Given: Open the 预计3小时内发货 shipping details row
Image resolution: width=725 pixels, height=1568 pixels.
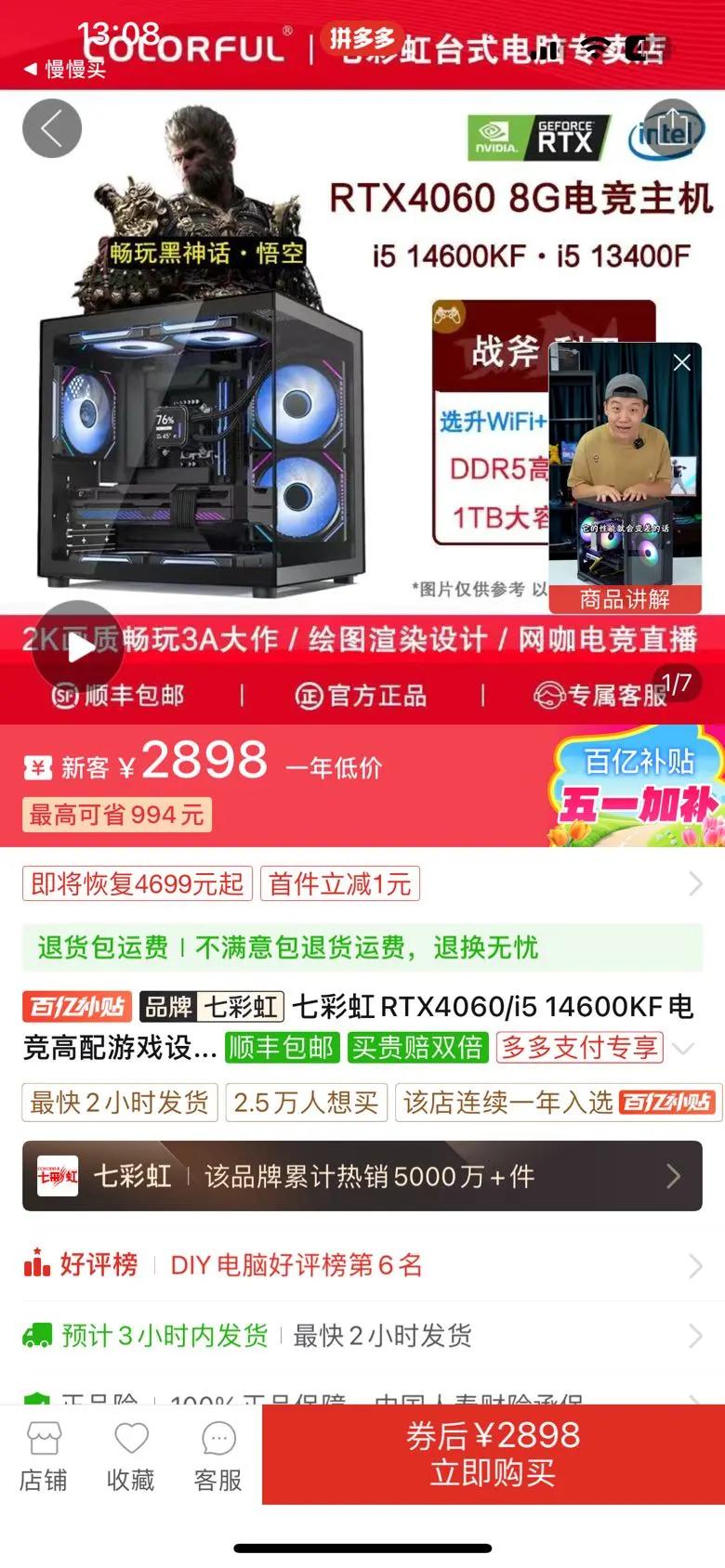Looking at the screenshot, I should coord(362,1336).
